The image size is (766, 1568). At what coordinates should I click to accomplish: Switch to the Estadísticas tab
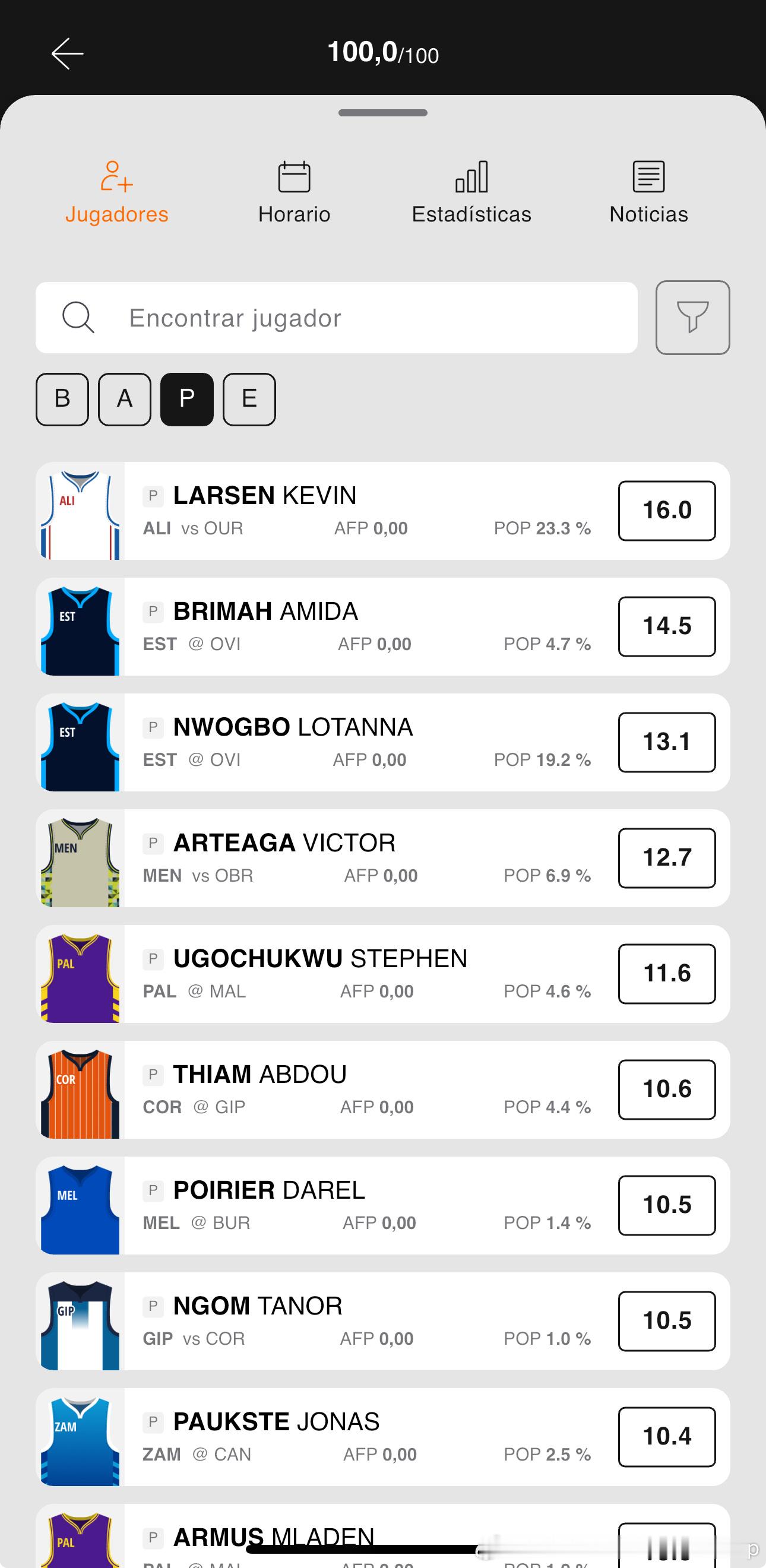point(471,192)
